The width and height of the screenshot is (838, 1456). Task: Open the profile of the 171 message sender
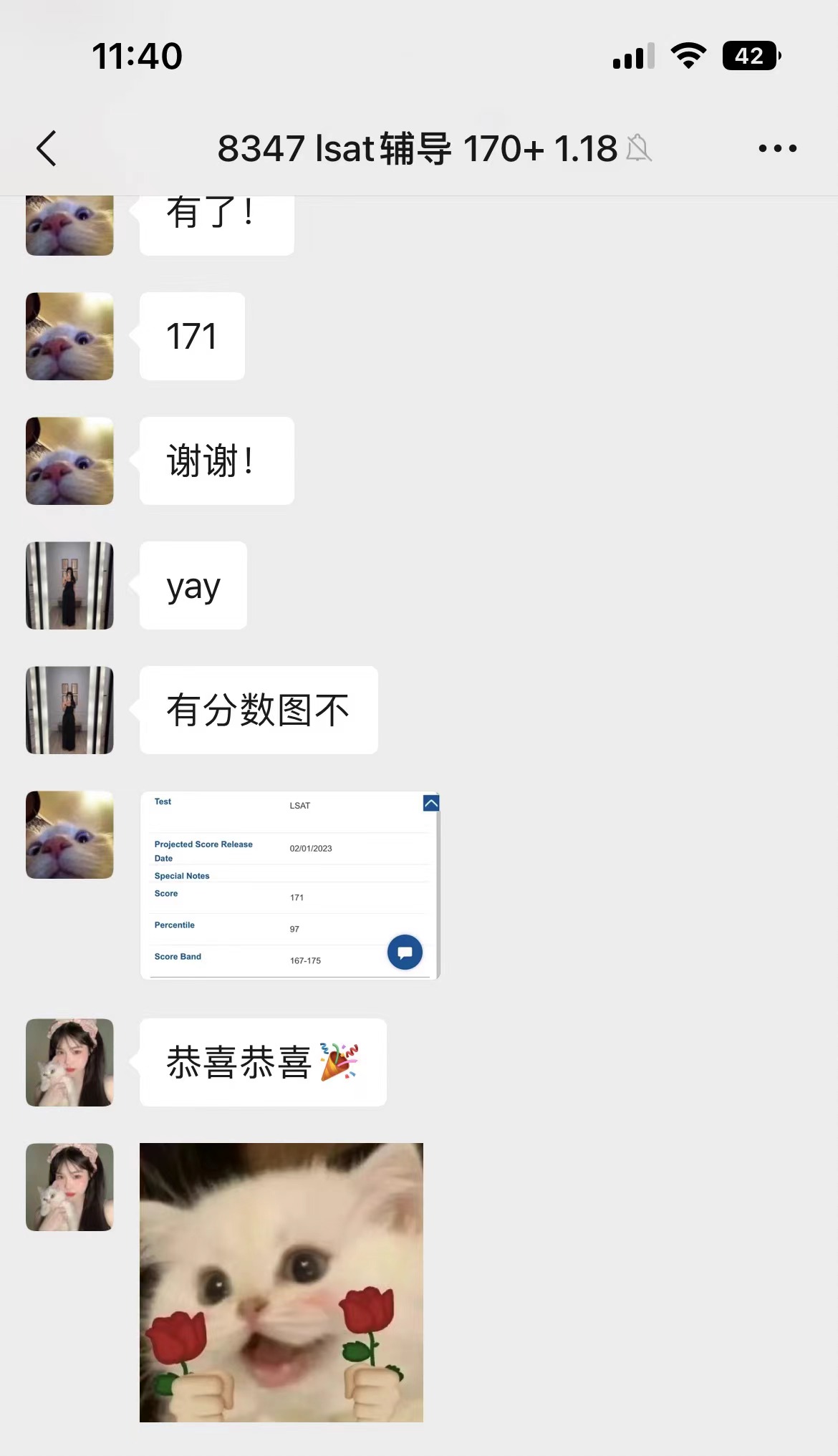(x=69, y=336)
